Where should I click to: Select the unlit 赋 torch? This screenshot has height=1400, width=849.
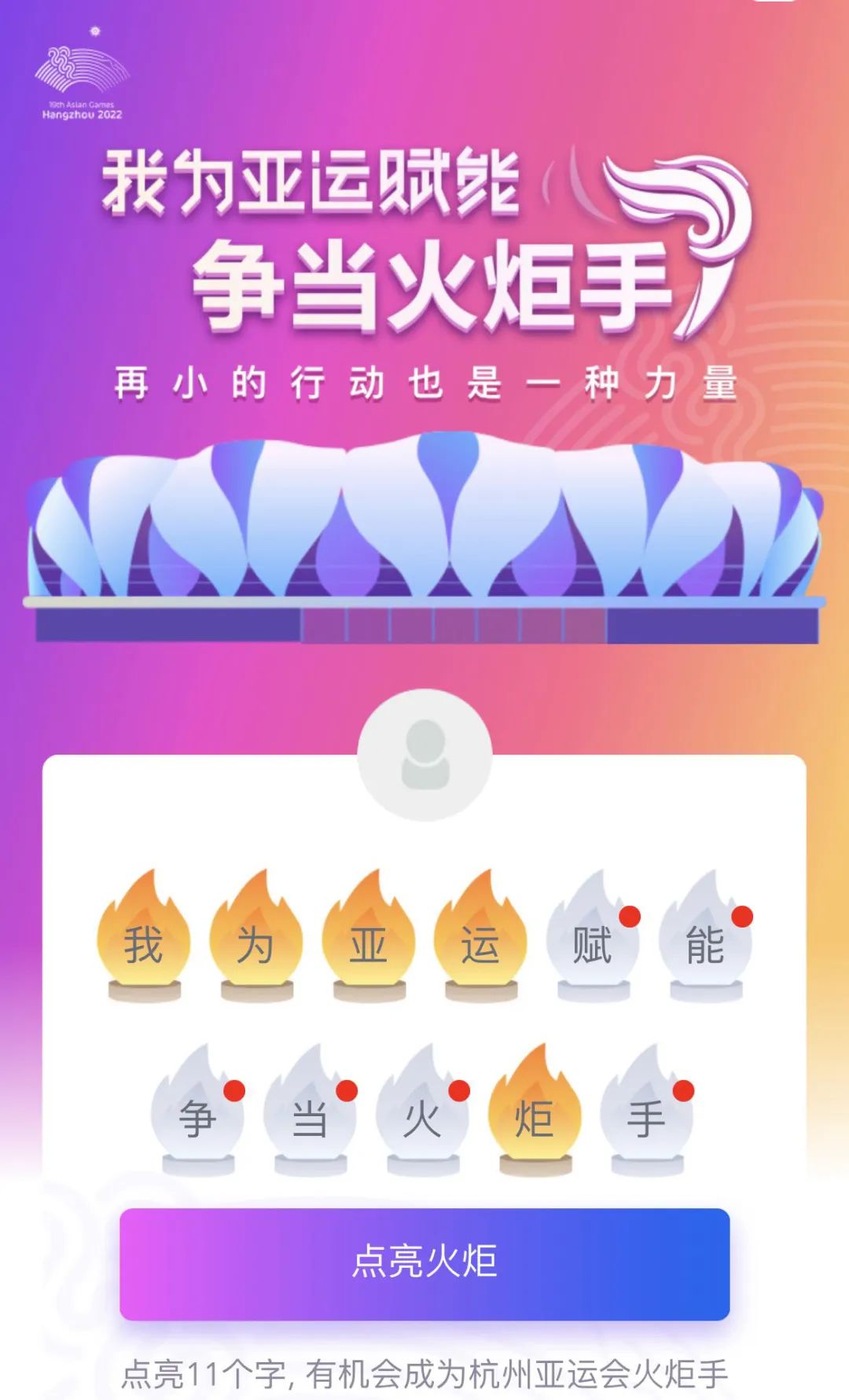click(x=593, y=939)
